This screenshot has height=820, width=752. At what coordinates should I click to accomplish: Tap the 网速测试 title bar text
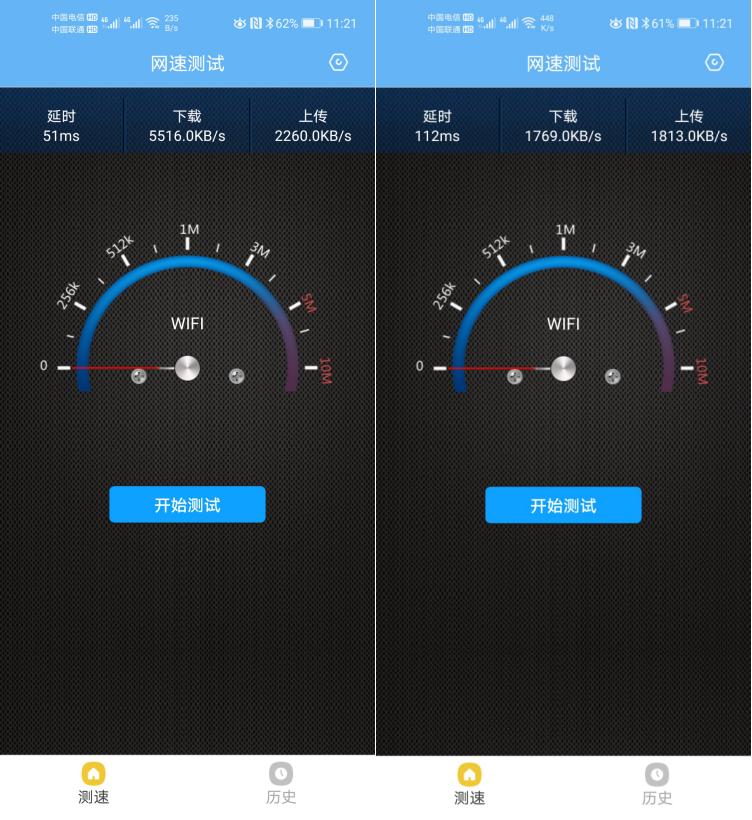click(x=187, y=62)
